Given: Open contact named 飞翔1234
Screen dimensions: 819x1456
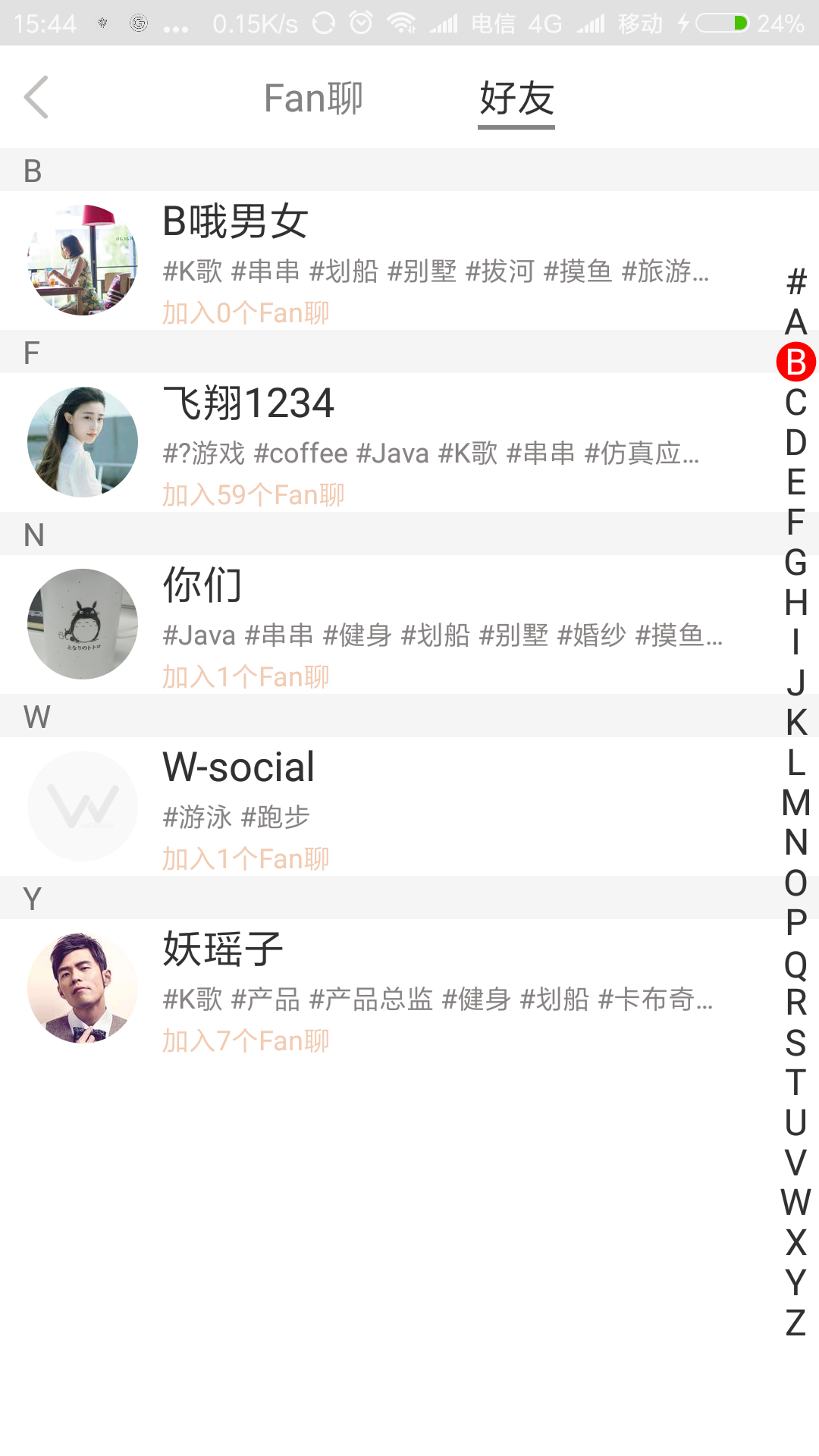Looking at the screenshot, I should tap(250, 404).
